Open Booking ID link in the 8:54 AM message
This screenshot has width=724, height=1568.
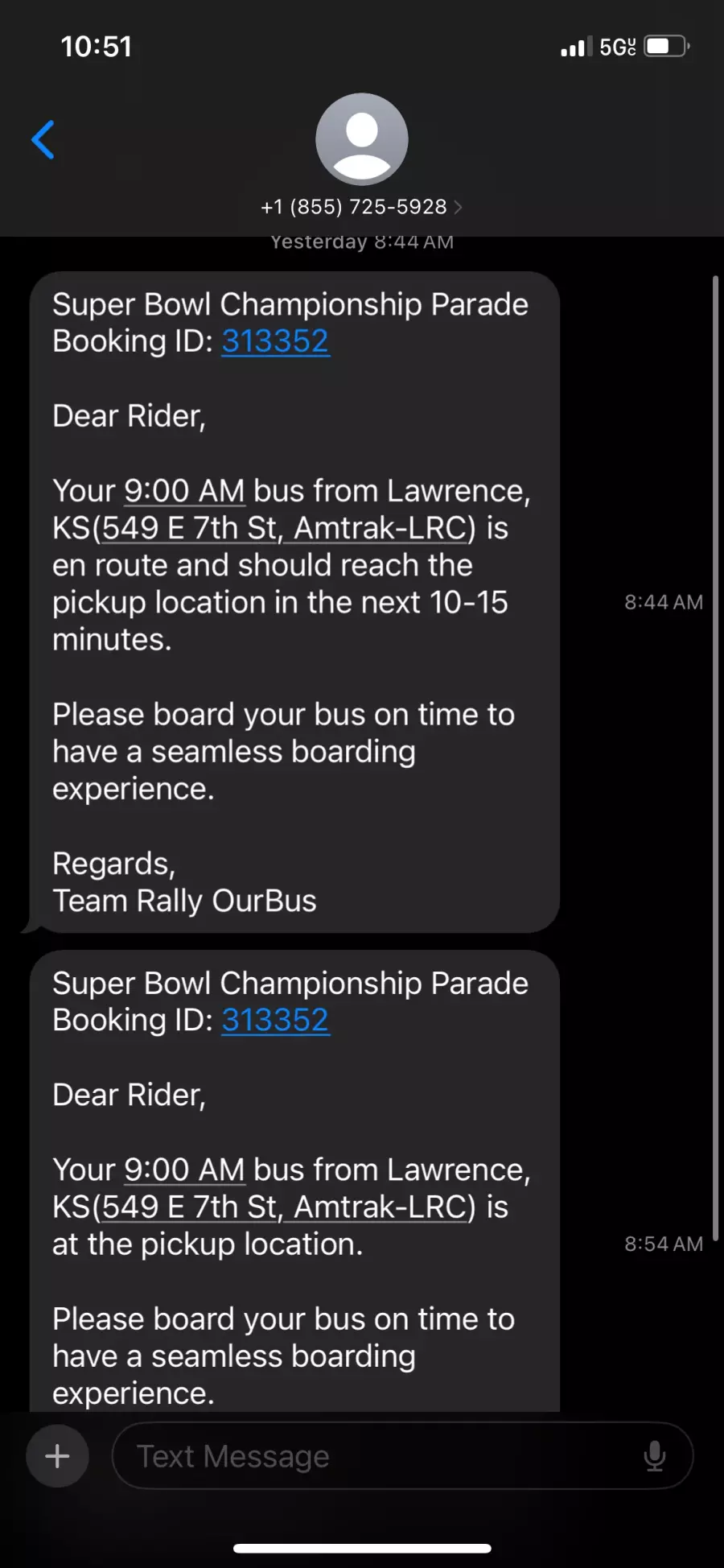pos(275,1021)
